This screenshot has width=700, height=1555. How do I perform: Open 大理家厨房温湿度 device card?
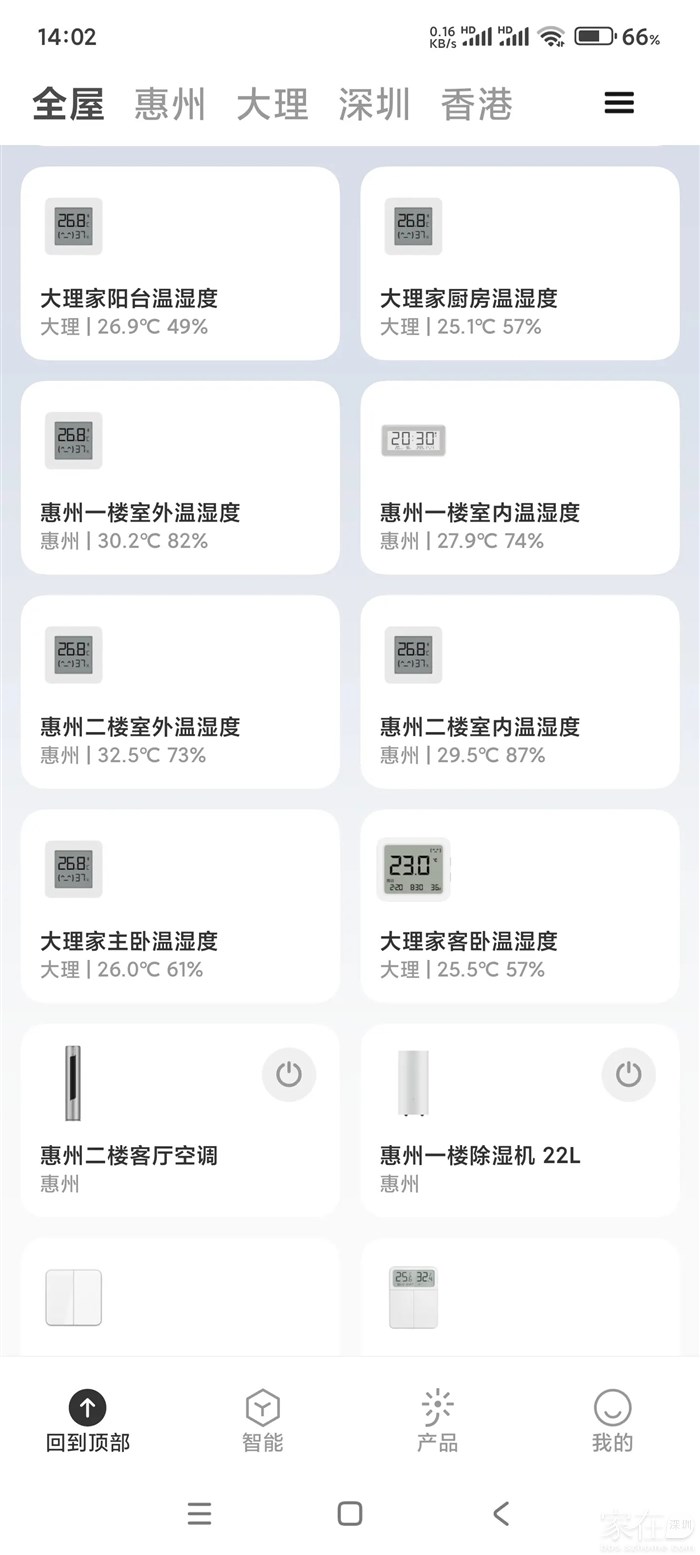[x=520, y=264]
